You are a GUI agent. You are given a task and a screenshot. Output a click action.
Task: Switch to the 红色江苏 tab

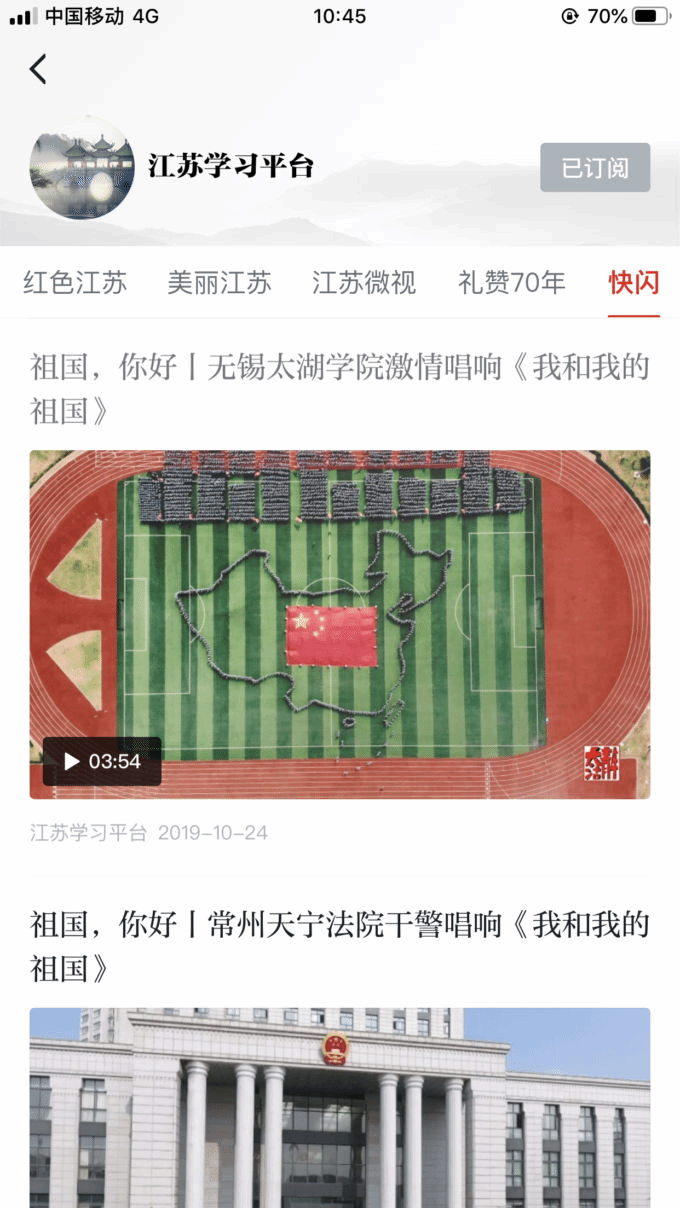coord(75,283)
